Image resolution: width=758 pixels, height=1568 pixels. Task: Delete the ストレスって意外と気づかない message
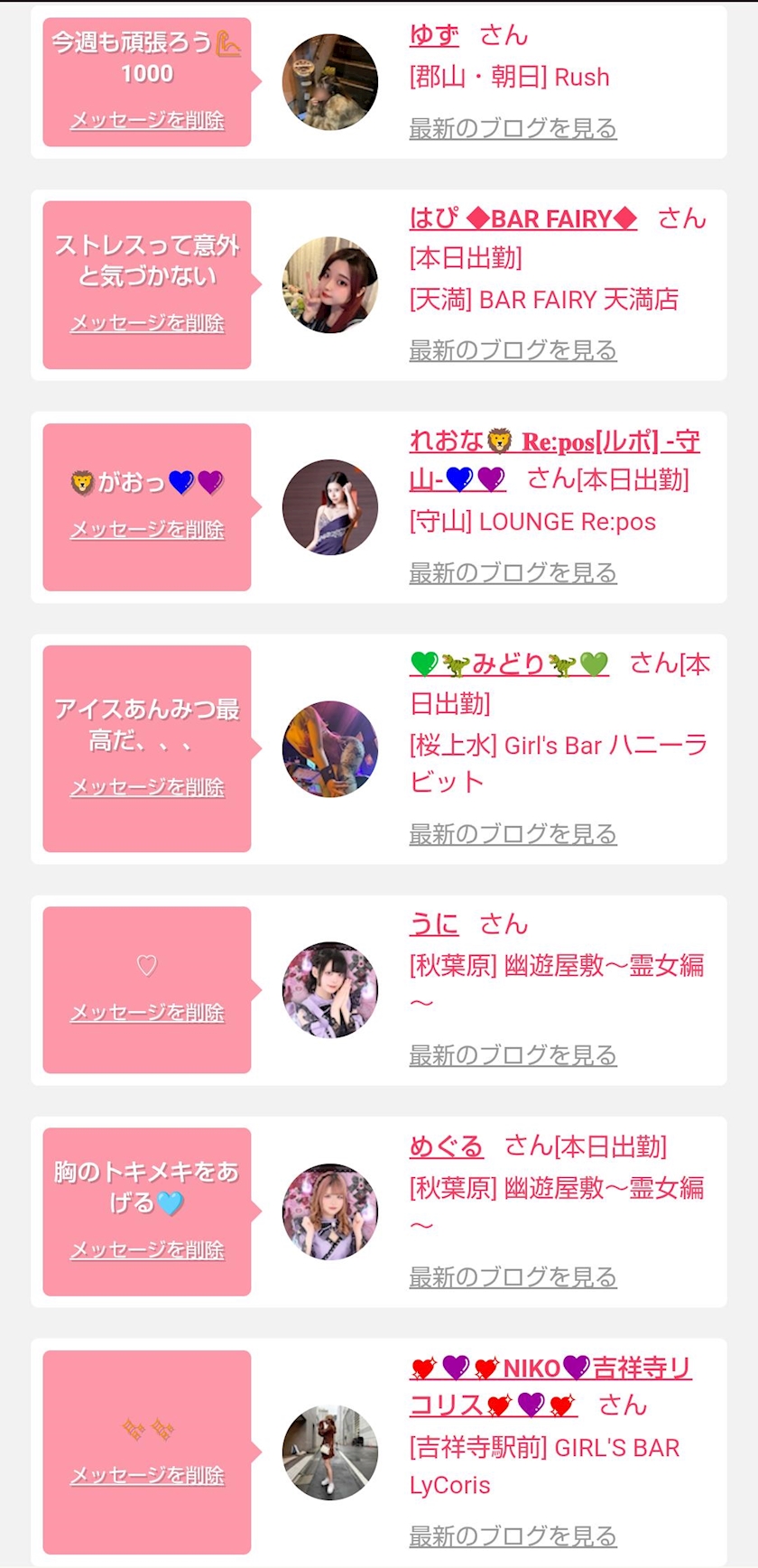coord(147,323)
